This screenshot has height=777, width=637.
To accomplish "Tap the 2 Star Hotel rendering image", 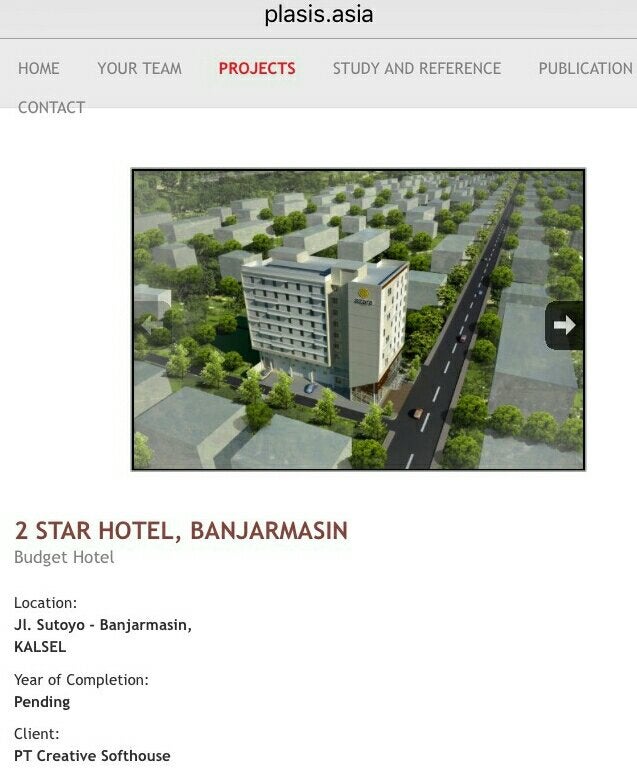I will coord(358,319).
